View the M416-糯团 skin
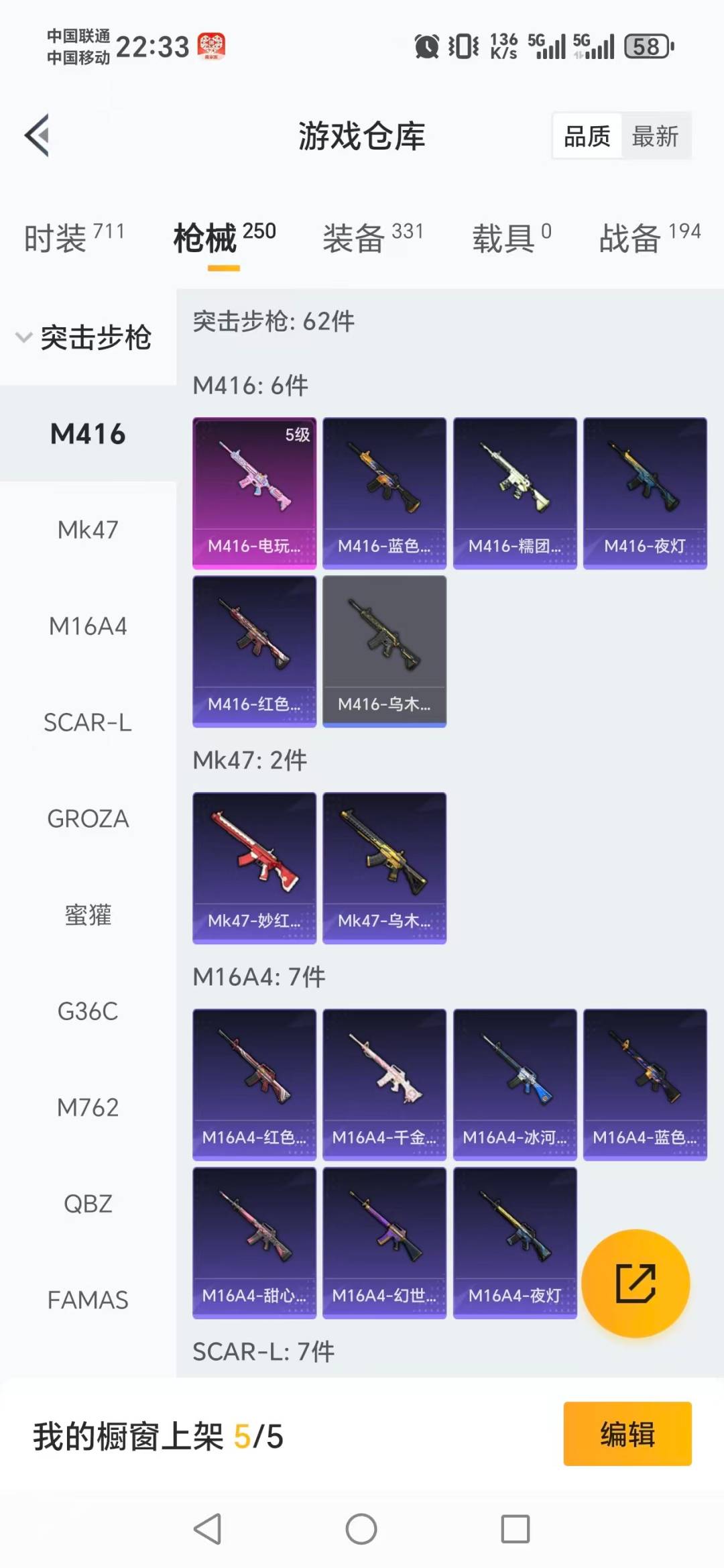This screenshot has width=724, height=1568. click(x=515, y=493)
